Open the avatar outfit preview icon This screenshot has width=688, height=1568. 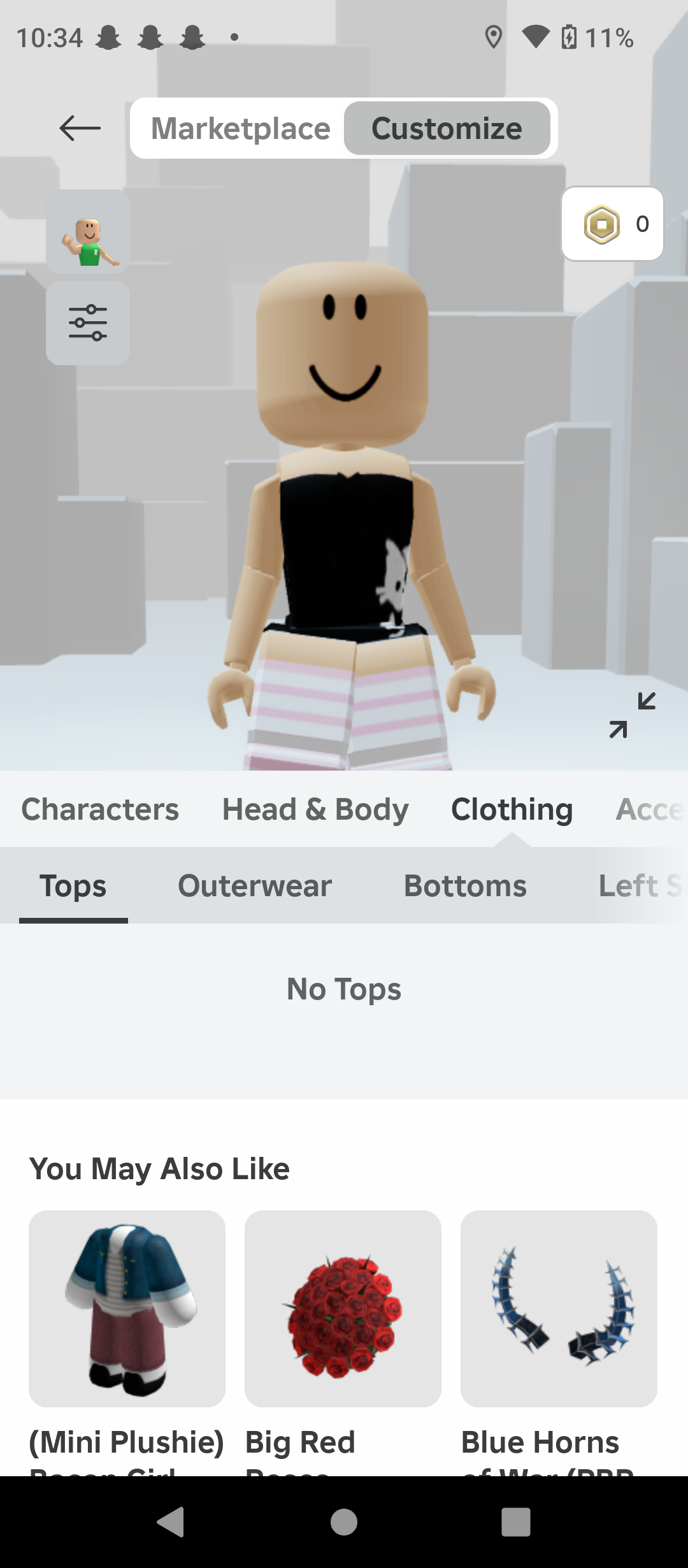[x=88, y=231]
